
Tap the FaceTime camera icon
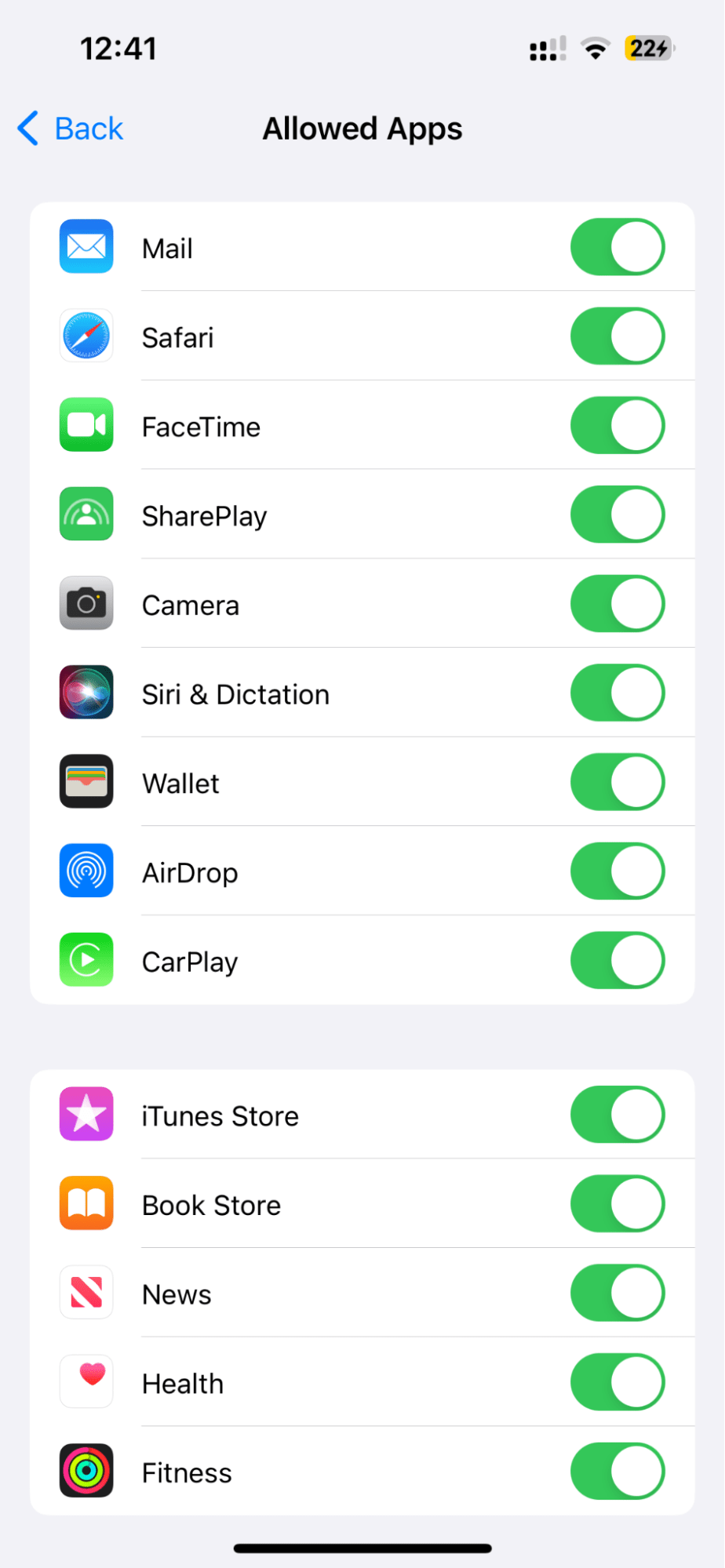tap(86, 425)
